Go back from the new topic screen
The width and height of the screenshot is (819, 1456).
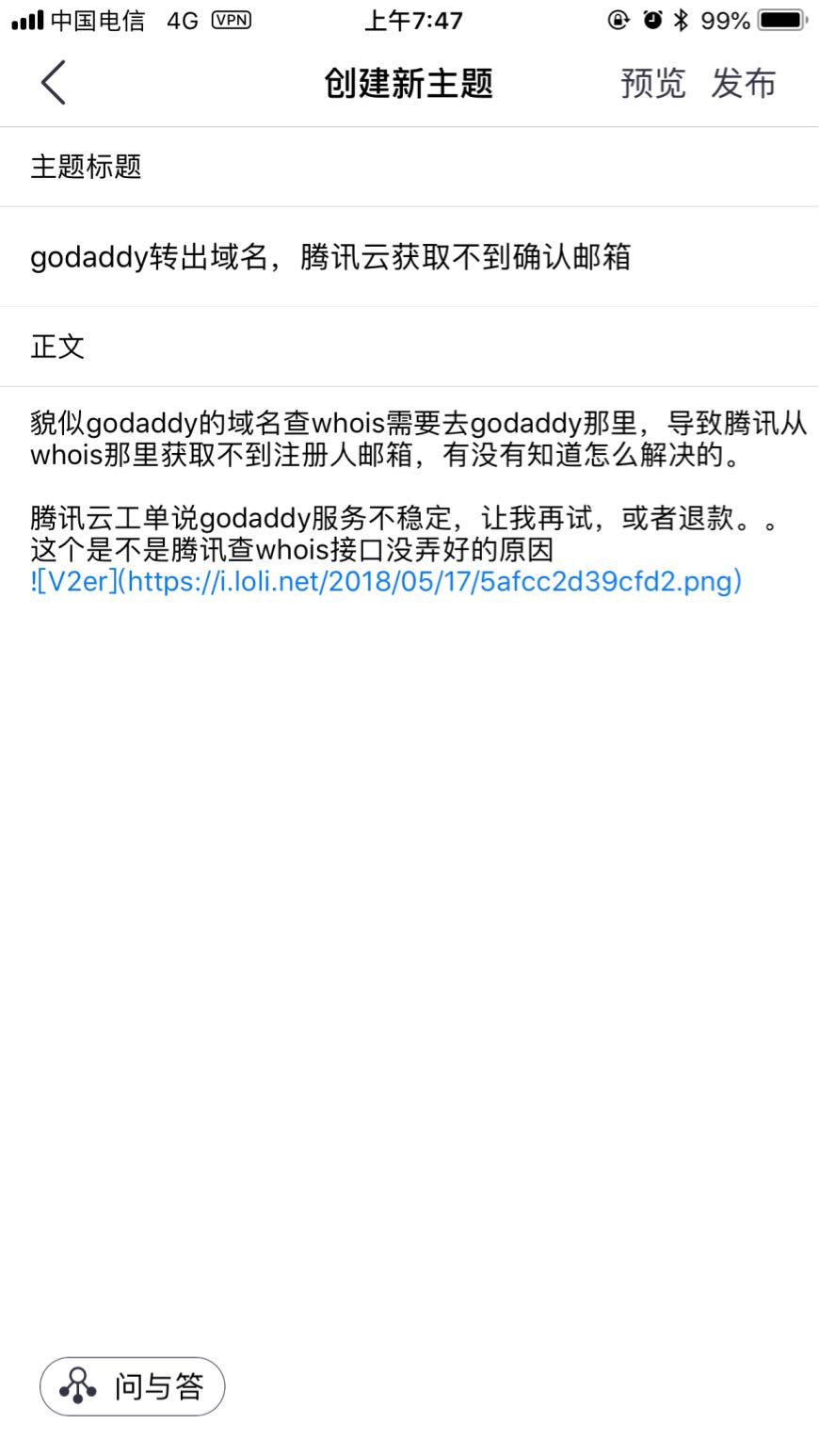coord(54,83)
